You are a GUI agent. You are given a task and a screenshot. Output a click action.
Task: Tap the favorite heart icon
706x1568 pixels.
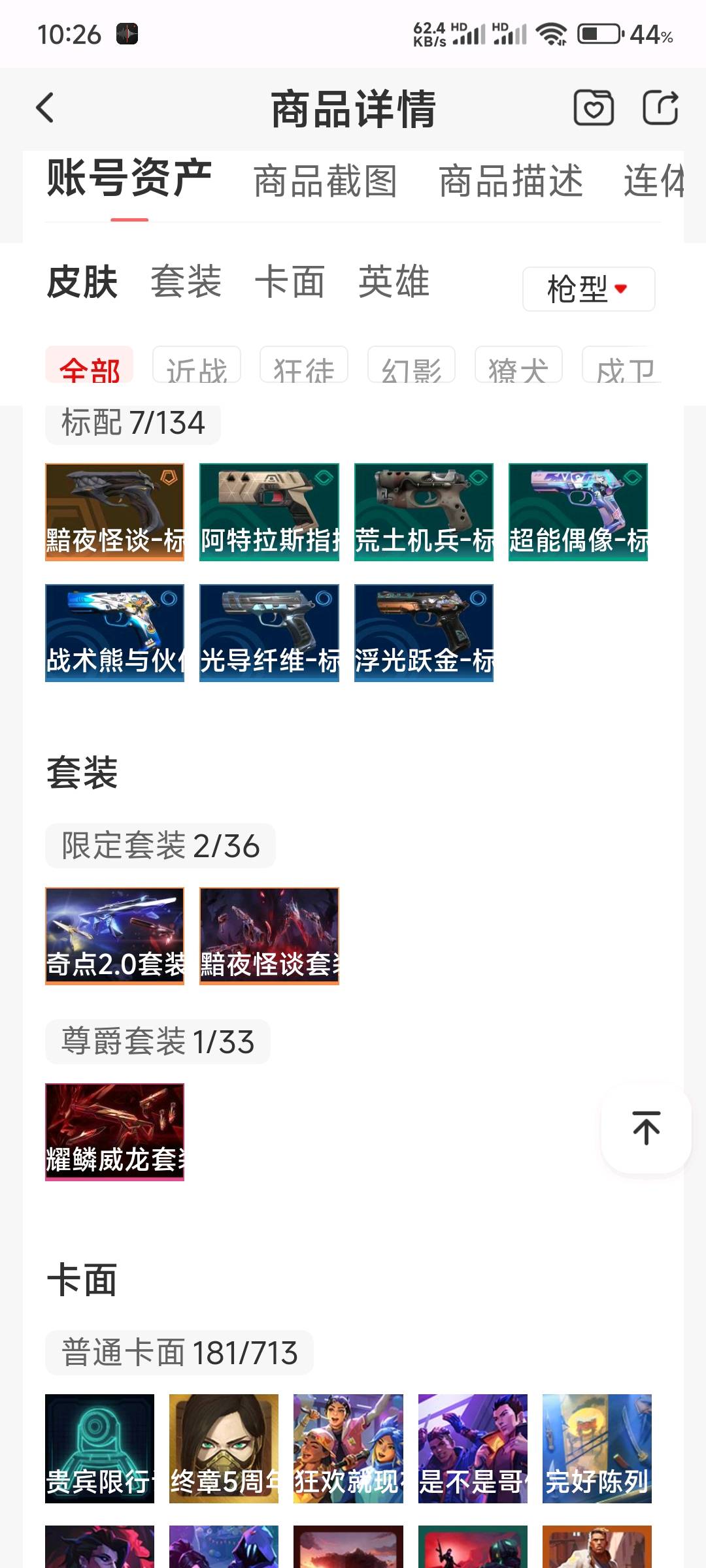pos(594,108)
